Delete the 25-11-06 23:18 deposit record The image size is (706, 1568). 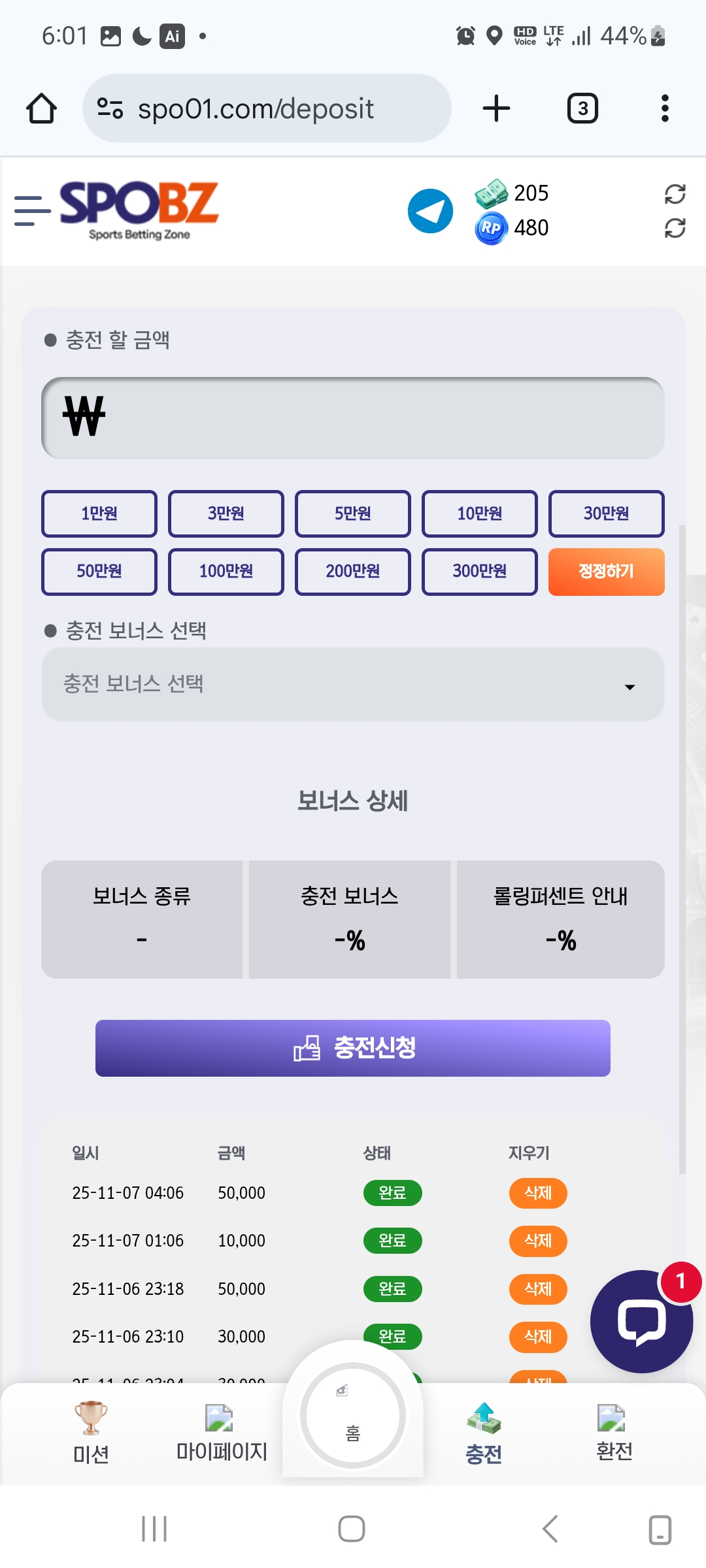point(537,1289)
